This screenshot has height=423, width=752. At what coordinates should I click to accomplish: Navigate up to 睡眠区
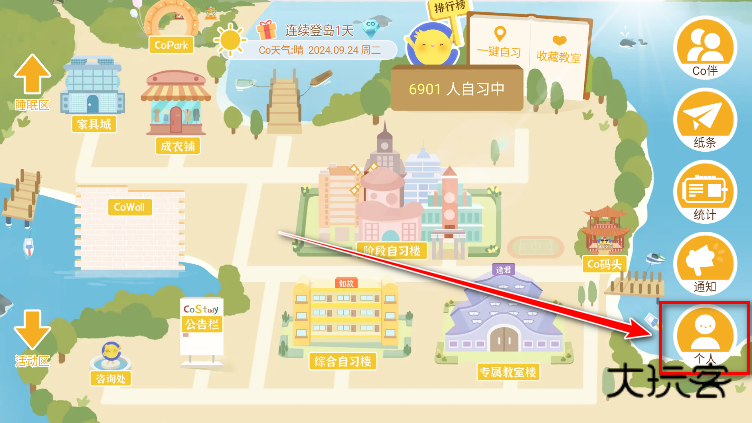click(x=32, y=82)
